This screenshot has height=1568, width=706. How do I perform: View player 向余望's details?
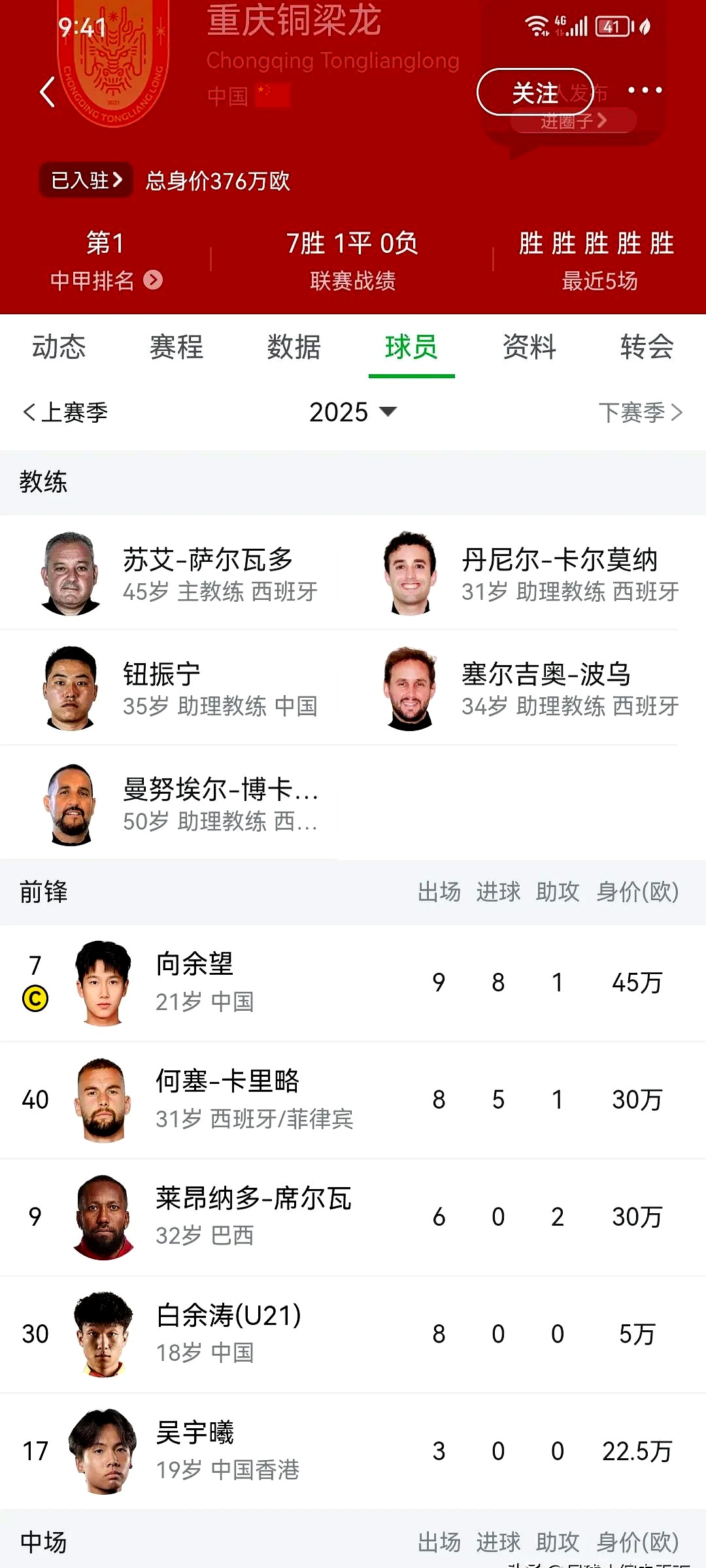tap(195, 982)
